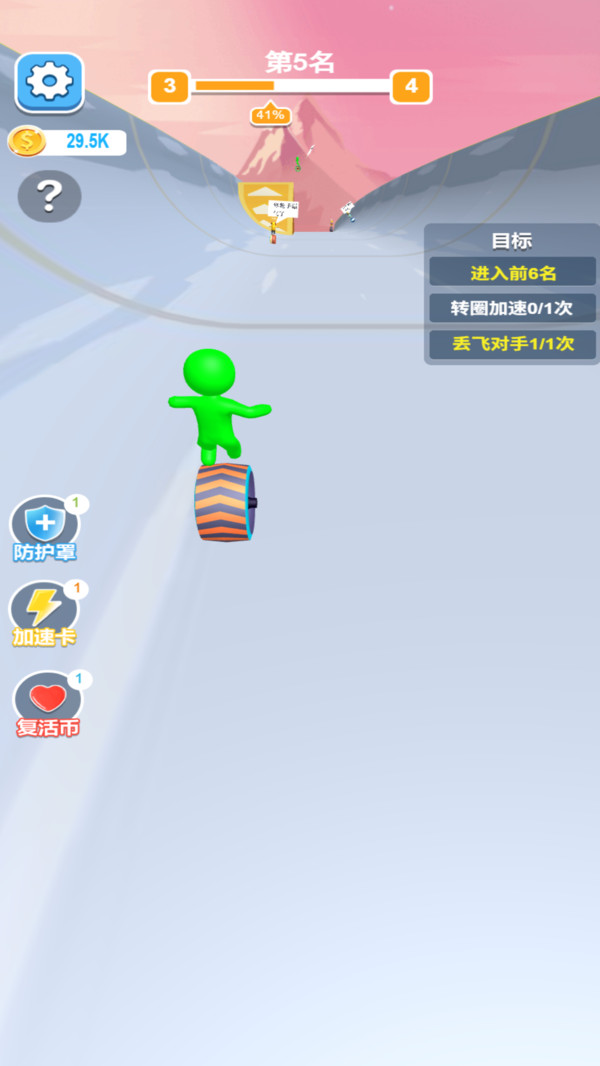Use the 加速卡 speed boost card
This screenshot has height=1066, width=600.
click(44, 612)
